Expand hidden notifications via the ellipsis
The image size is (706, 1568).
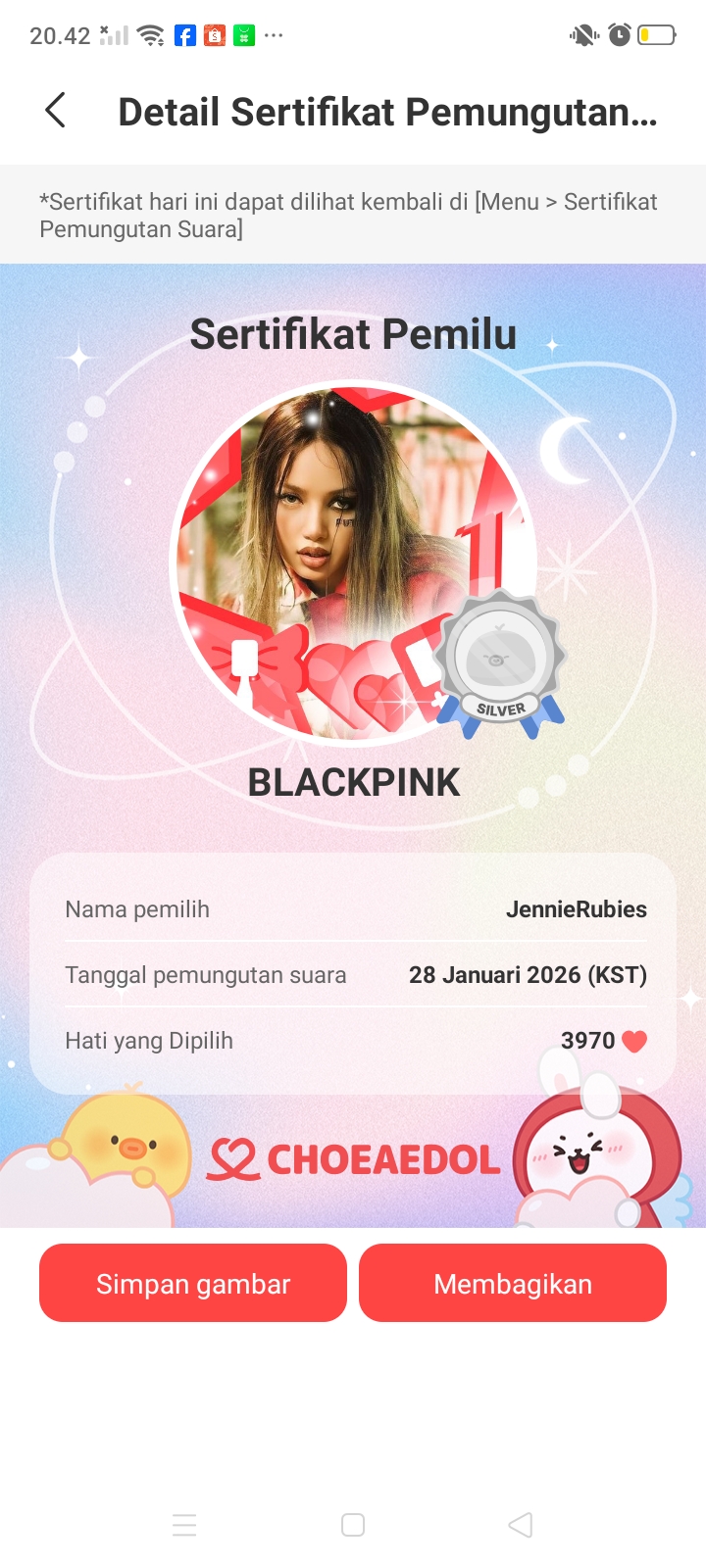[x=271, y=34]
